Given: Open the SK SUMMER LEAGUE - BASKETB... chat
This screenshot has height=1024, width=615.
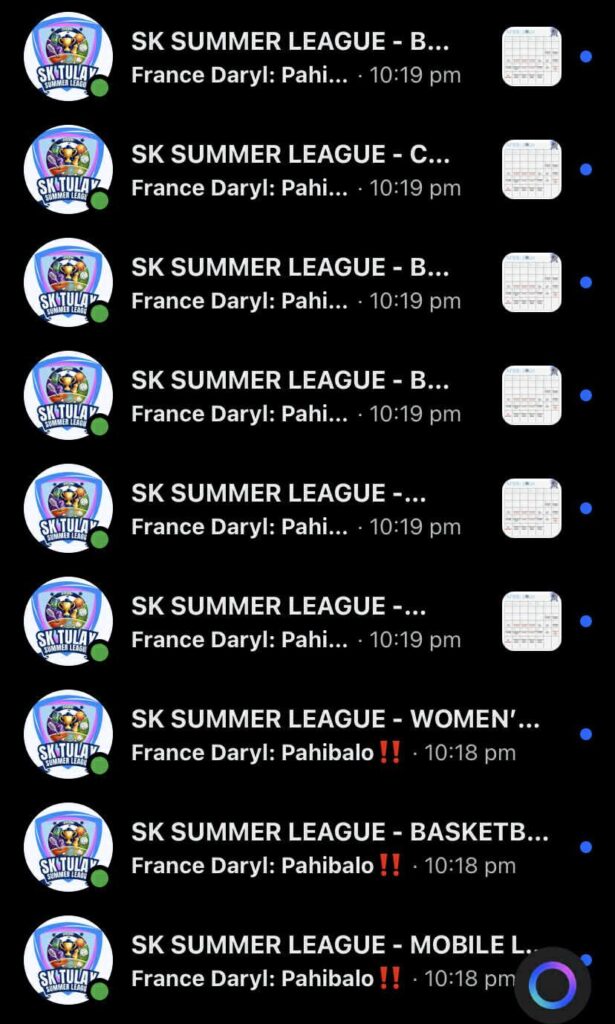Looking at the screenshot, I should pyautogui.click(x=340, y=847).
